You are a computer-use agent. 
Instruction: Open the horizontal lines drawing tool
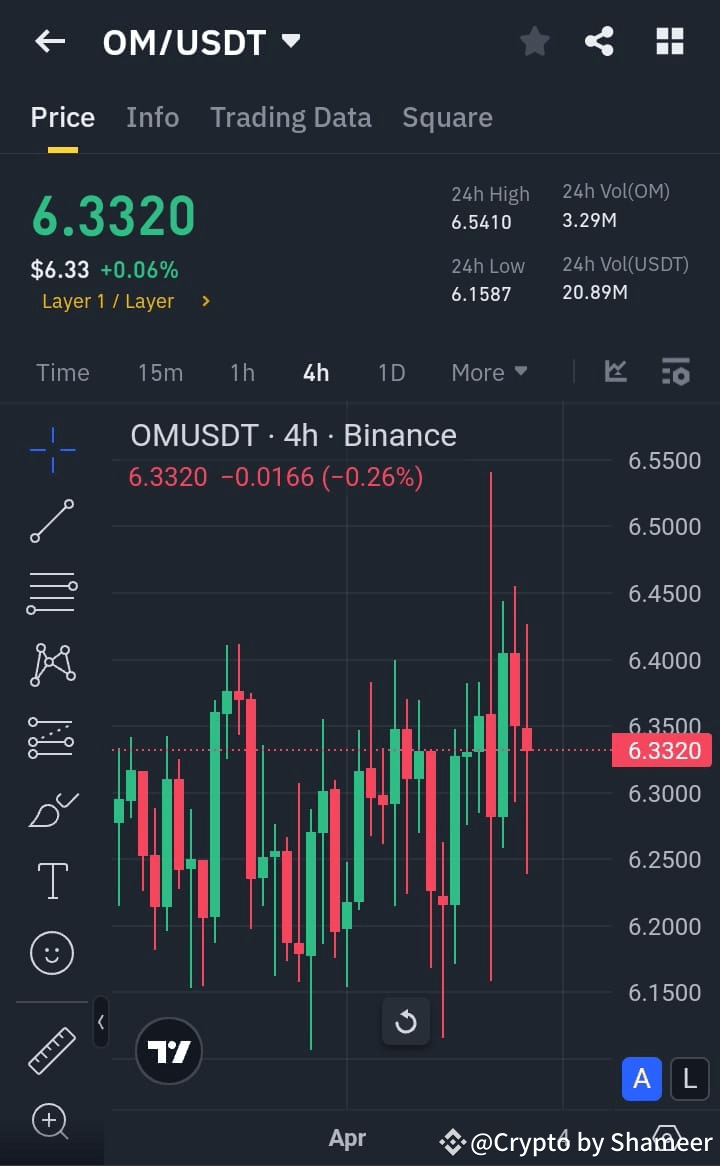pos(51,592)
